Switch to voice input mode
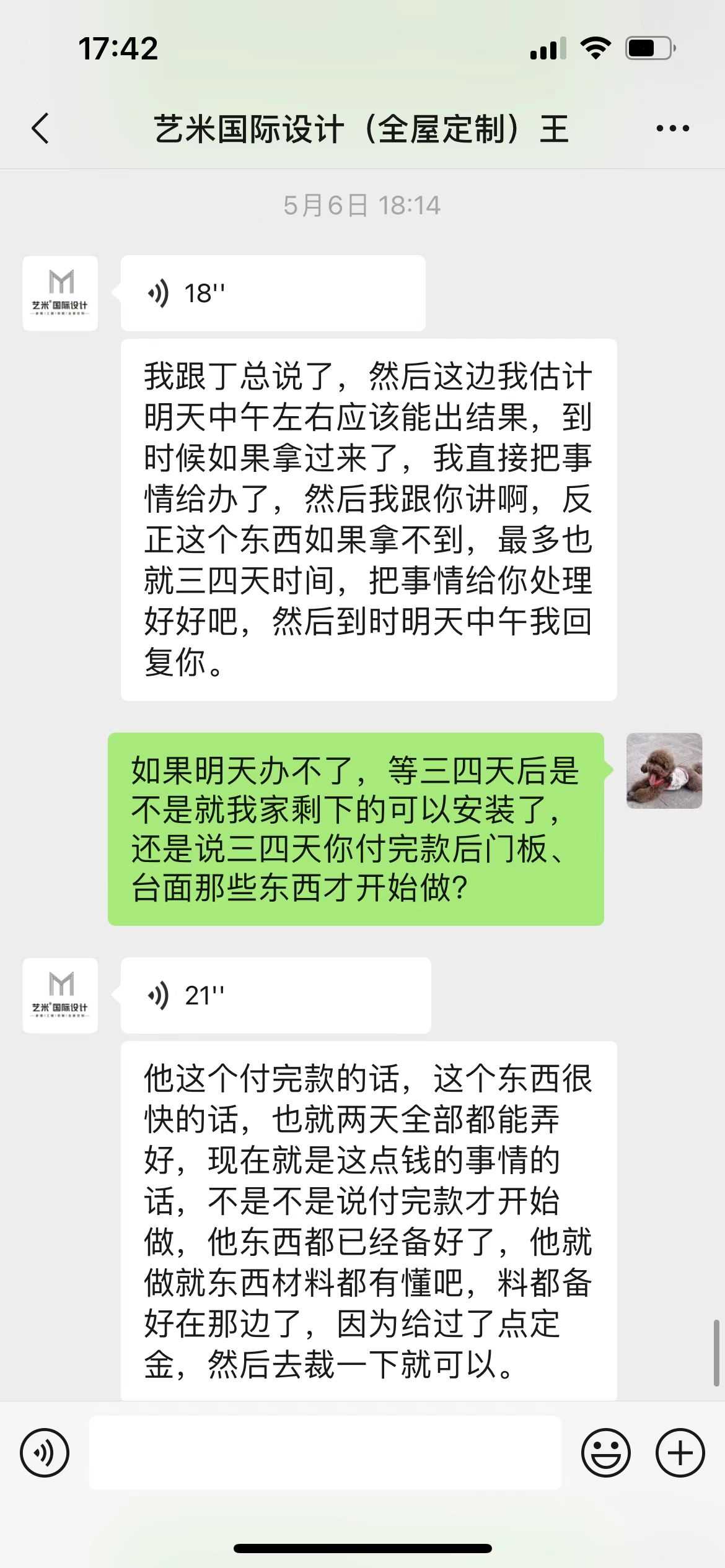The image size is (725, 1568). [45, 1453]
